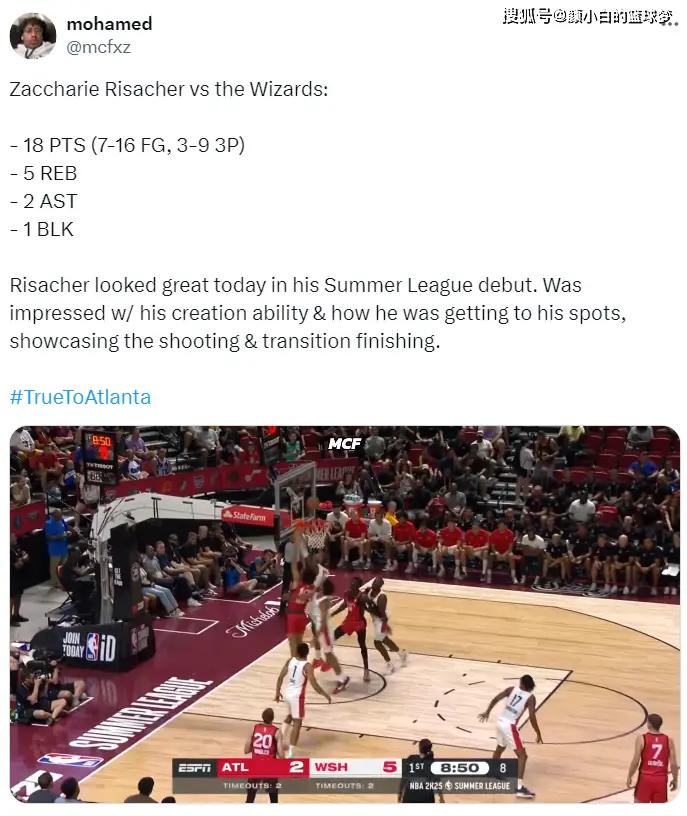Play the Risacher Summer League video clip

(344, 613)
